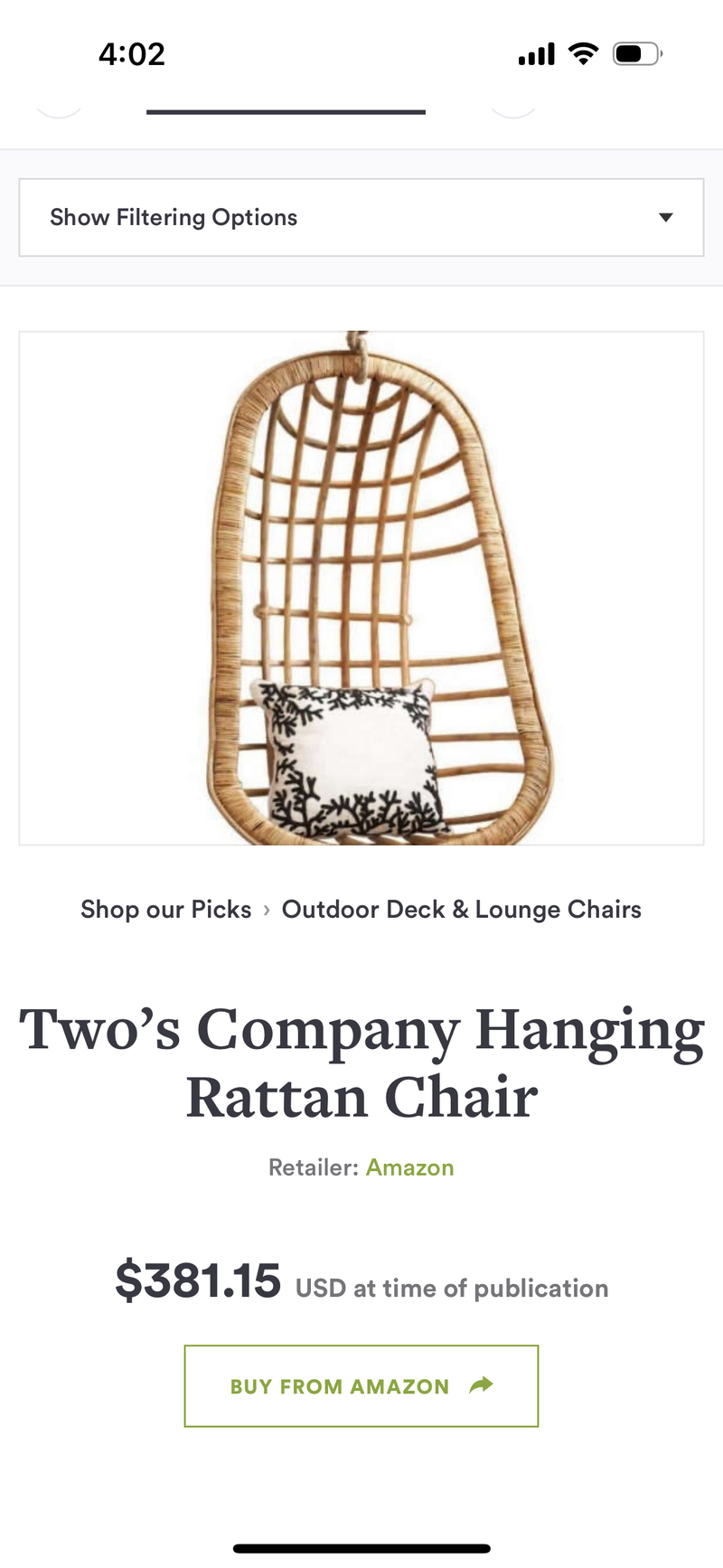Go to Shop our Picks breadcrumb
The width and height of the screenshot is (723, 1568).
coord(166,909)
